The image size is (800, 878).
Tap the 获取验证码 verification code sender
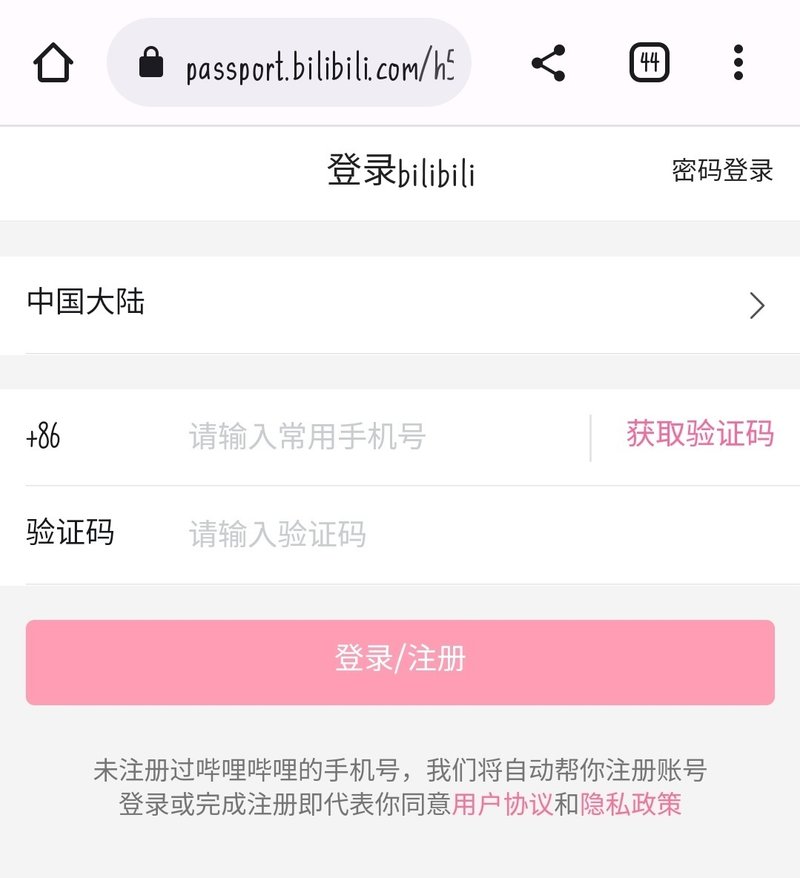[x=701, y=434]
